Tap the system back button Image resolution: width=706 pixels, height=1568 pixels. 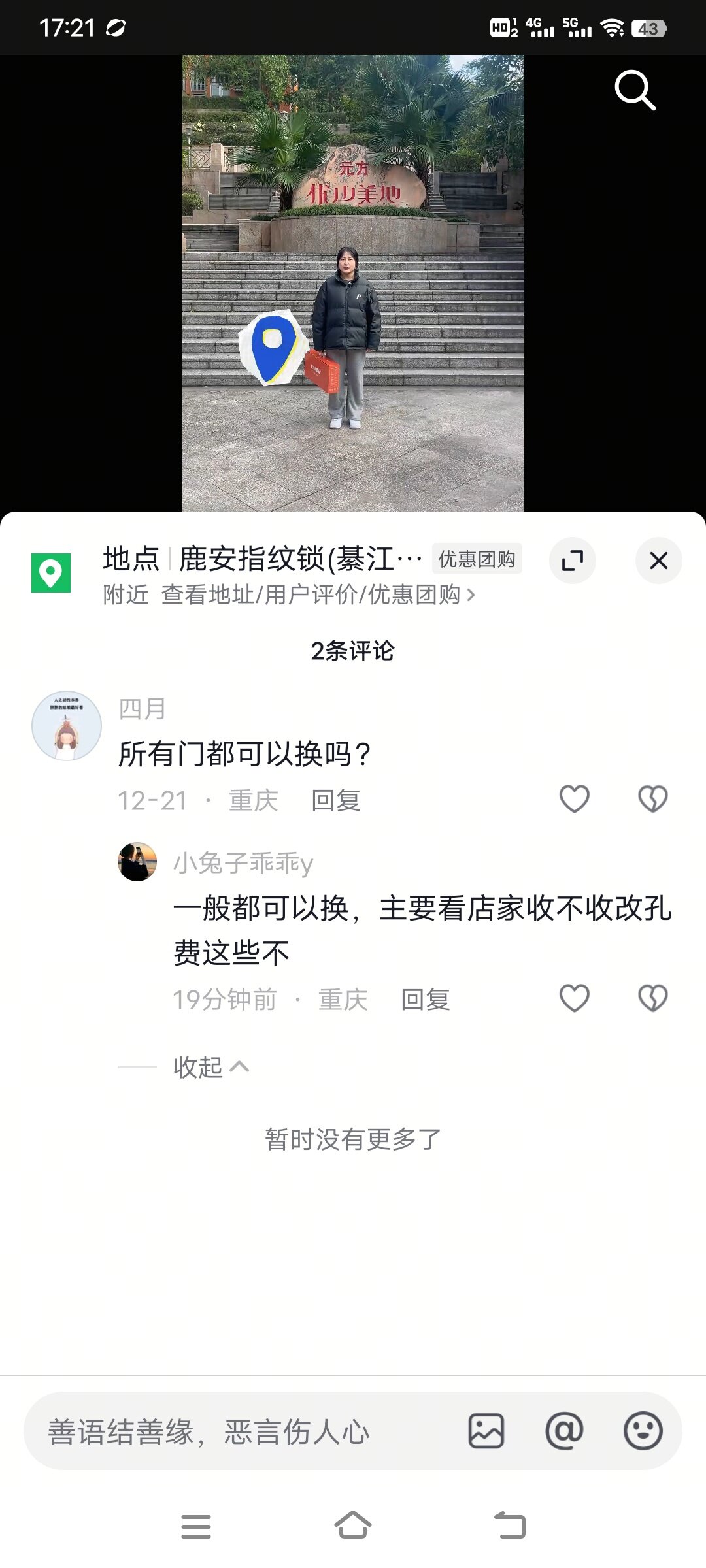pos(510,1526)
